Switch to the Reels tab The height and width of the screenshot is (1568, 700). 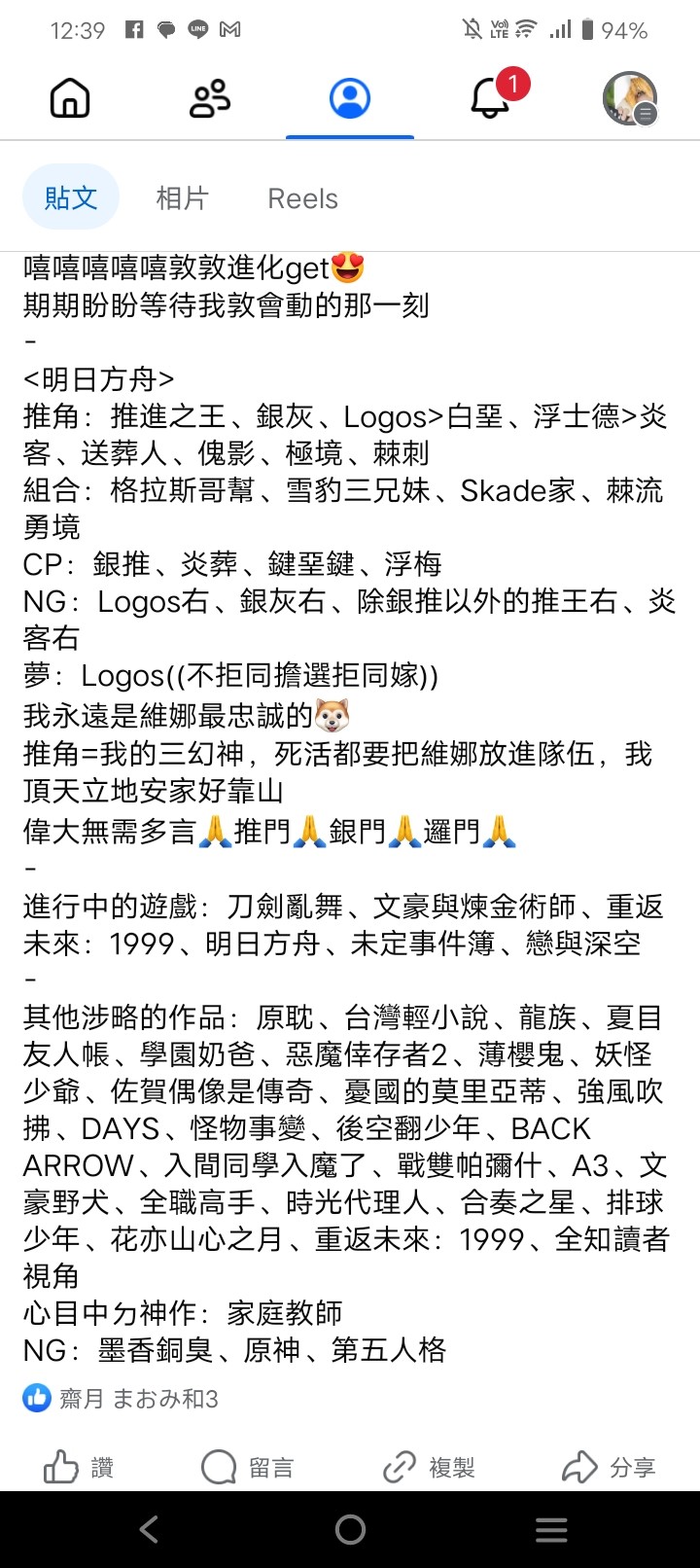click(x=303, y=198)
